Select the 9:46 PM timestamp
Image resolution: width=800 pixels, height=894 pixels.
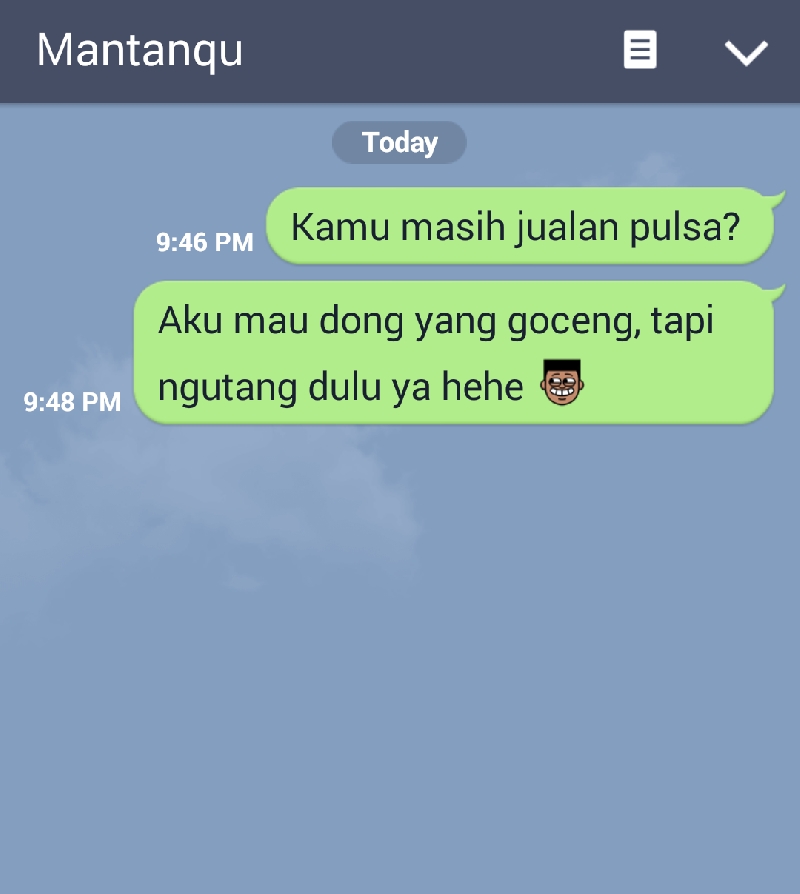203,240
